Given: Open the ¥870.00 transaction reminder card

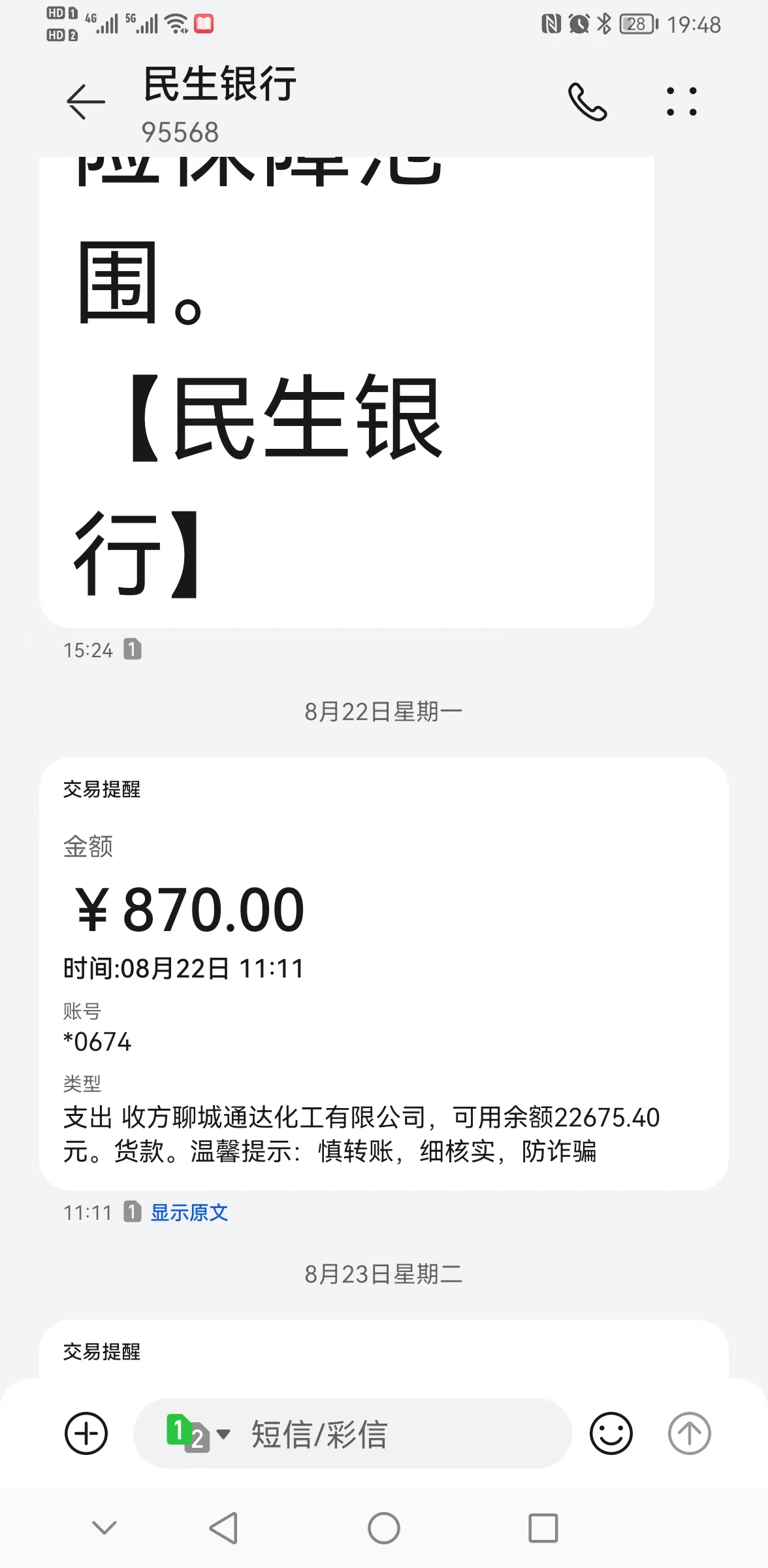Looking at the screenshot, I should coord(383,973).
